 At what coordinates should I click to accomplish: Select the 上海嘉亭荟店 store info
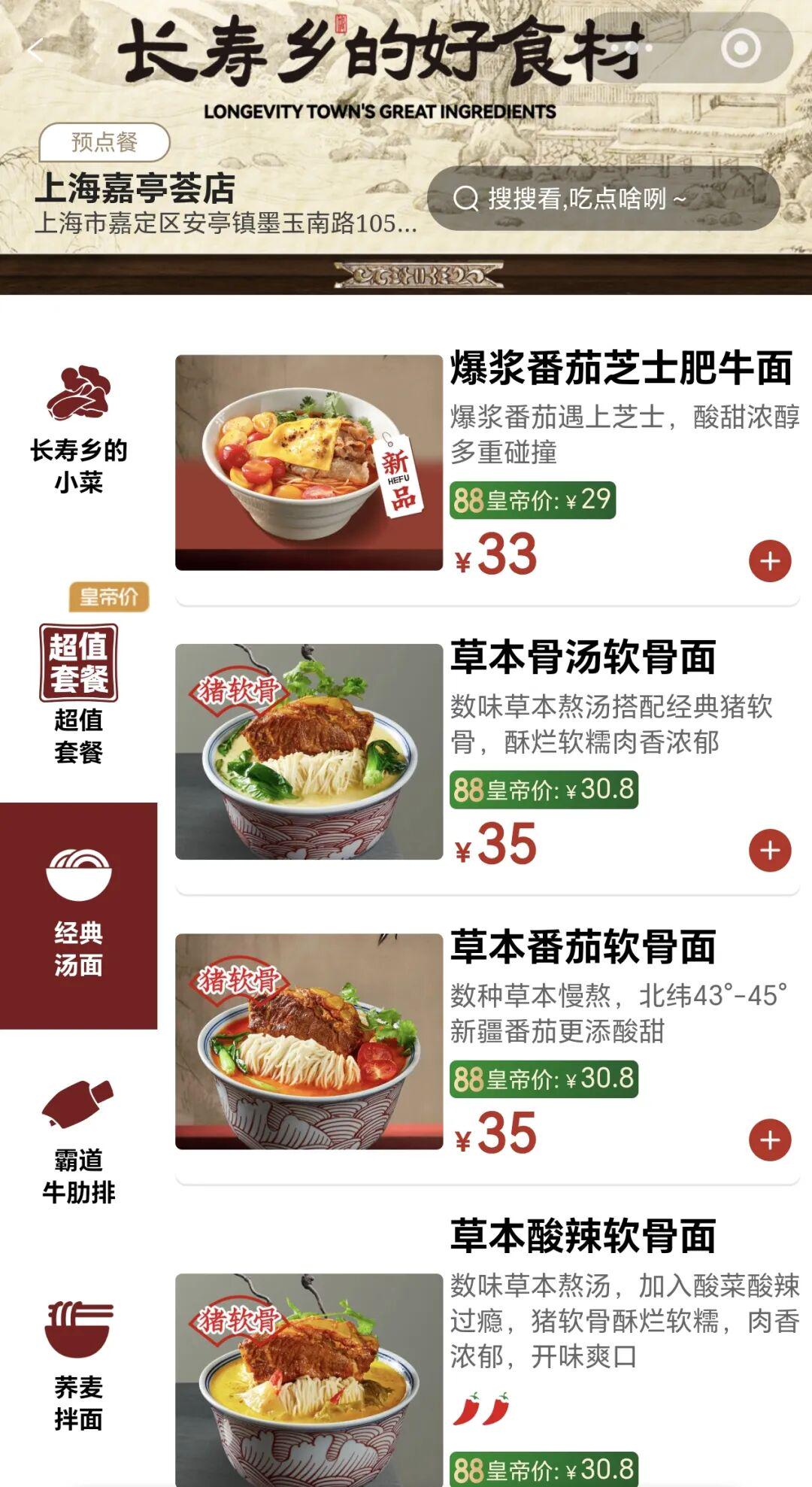pos(135,188)
